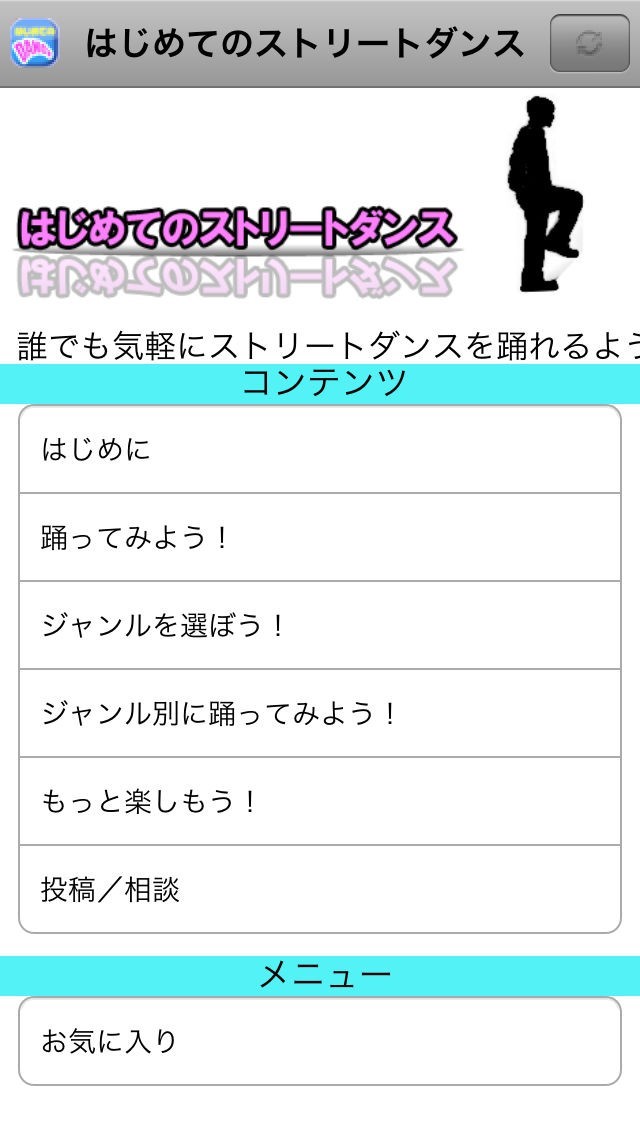Open ジャンル別に踊ってみよう！
This screenshot has width=640, height=1136.
coord(320,714)
